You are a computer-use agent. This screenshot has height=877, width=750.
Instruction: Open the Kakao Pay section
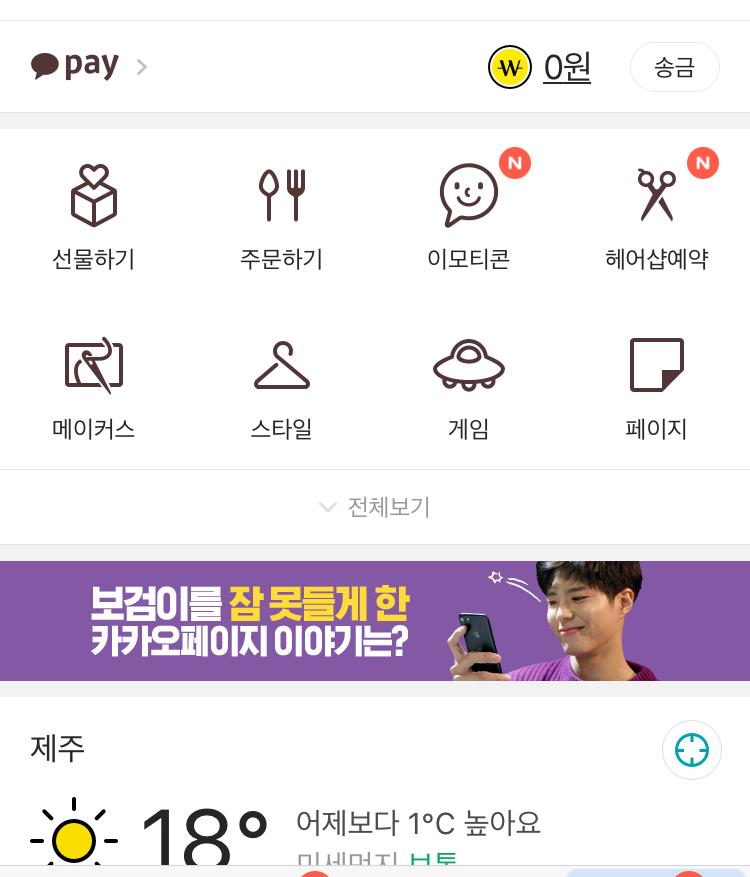[89, 67]
